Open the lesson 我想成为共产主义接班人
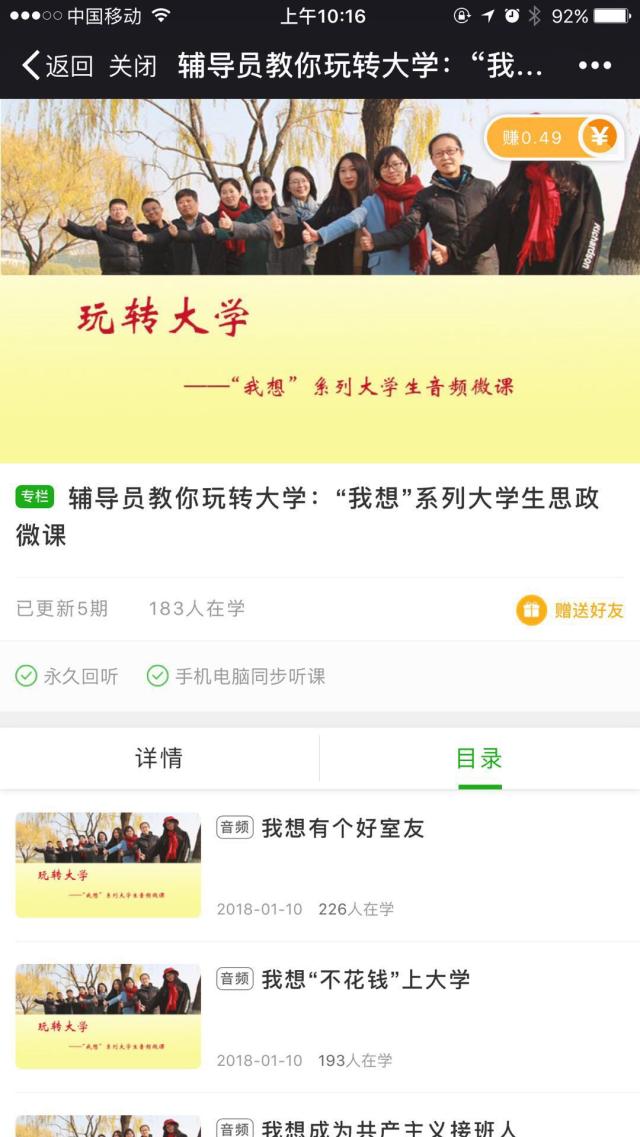This screenshot has width=640, height=1137. pos(389,1127)
